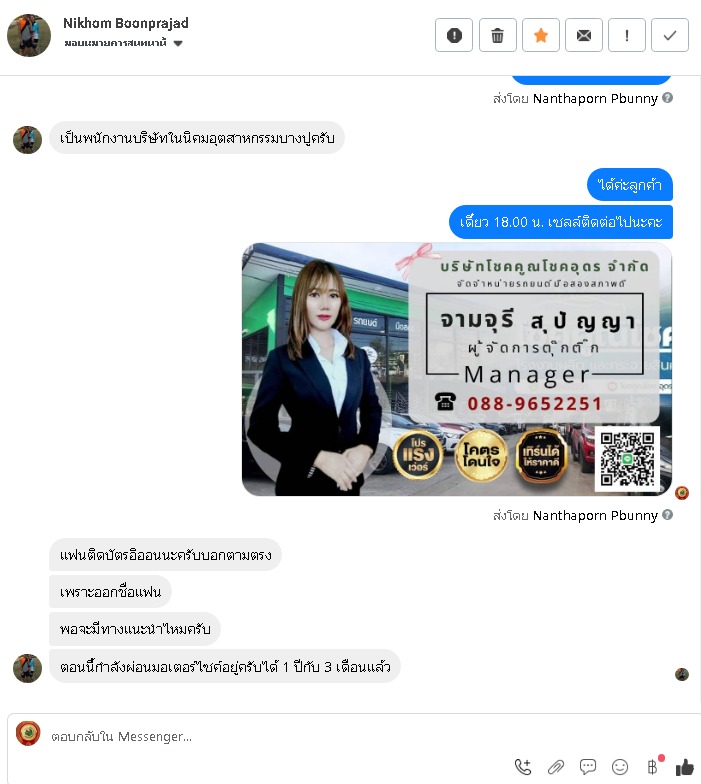Delete this conversation
Screen dimensions: 701x784
click(497, 35)
